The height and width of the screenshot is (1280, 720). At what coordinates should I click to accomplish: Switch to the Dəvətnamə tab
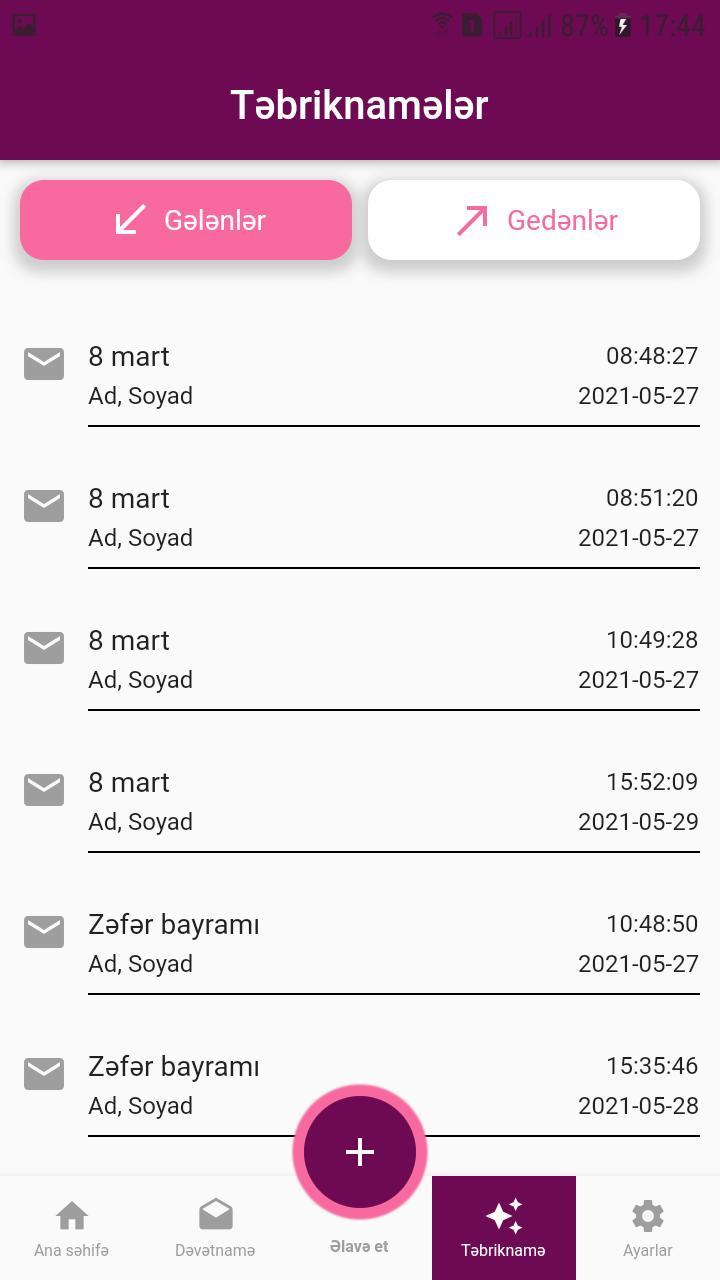click(215, 1228)
